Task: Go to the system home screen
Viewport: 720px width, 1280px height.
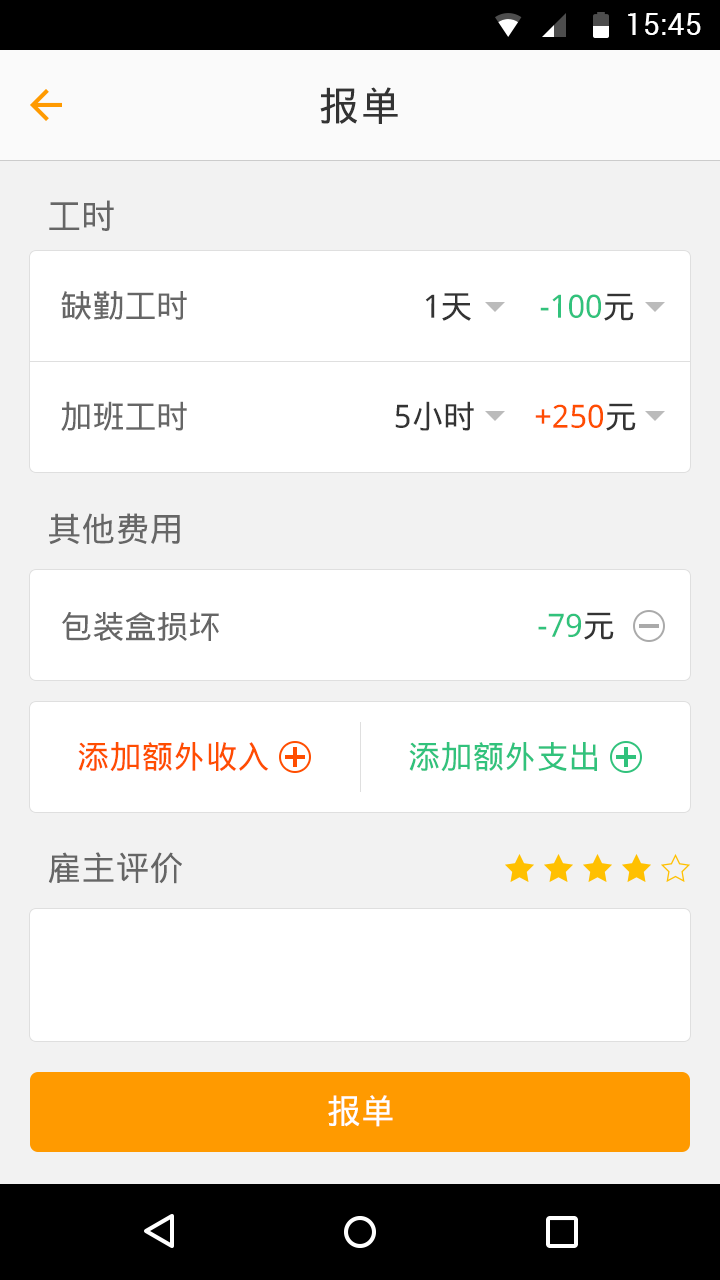Action: click(x=360, y=1231)
